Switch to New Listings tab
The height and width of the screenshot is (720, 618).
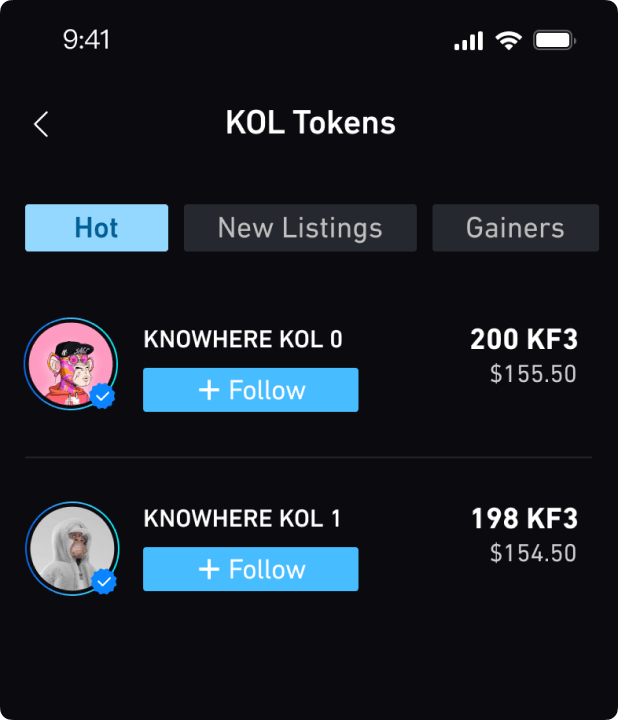pyautogui.click(x=300, y=228)
